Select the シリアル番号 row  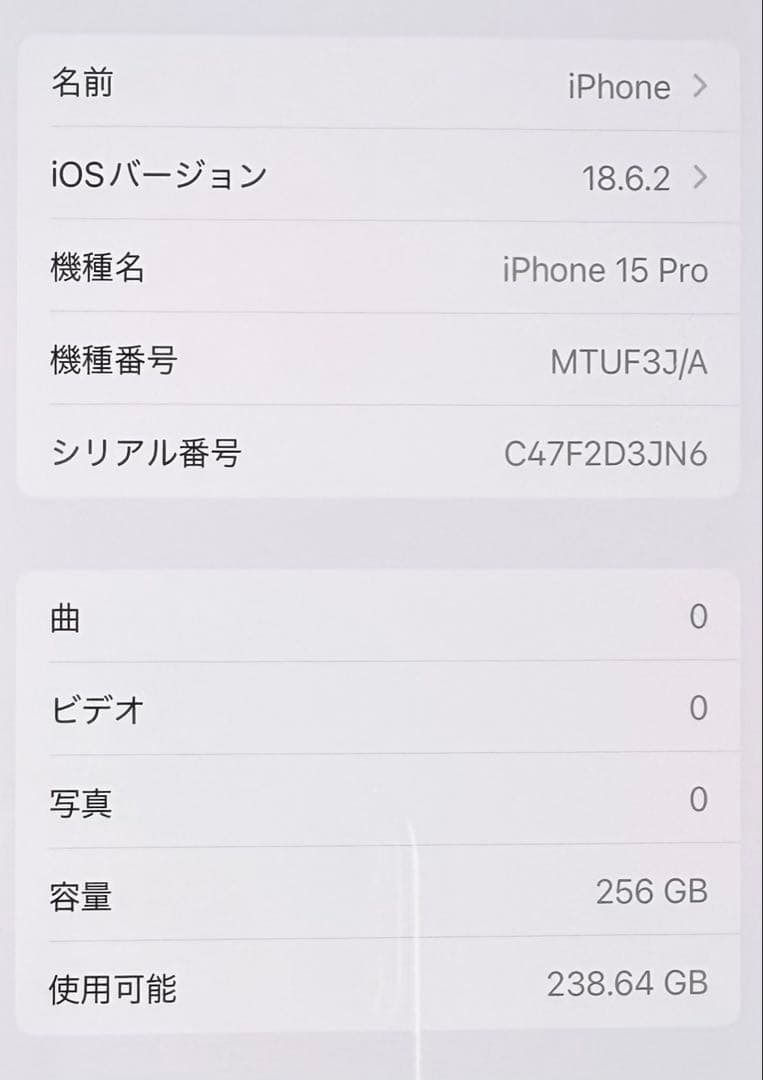(380, 452)
